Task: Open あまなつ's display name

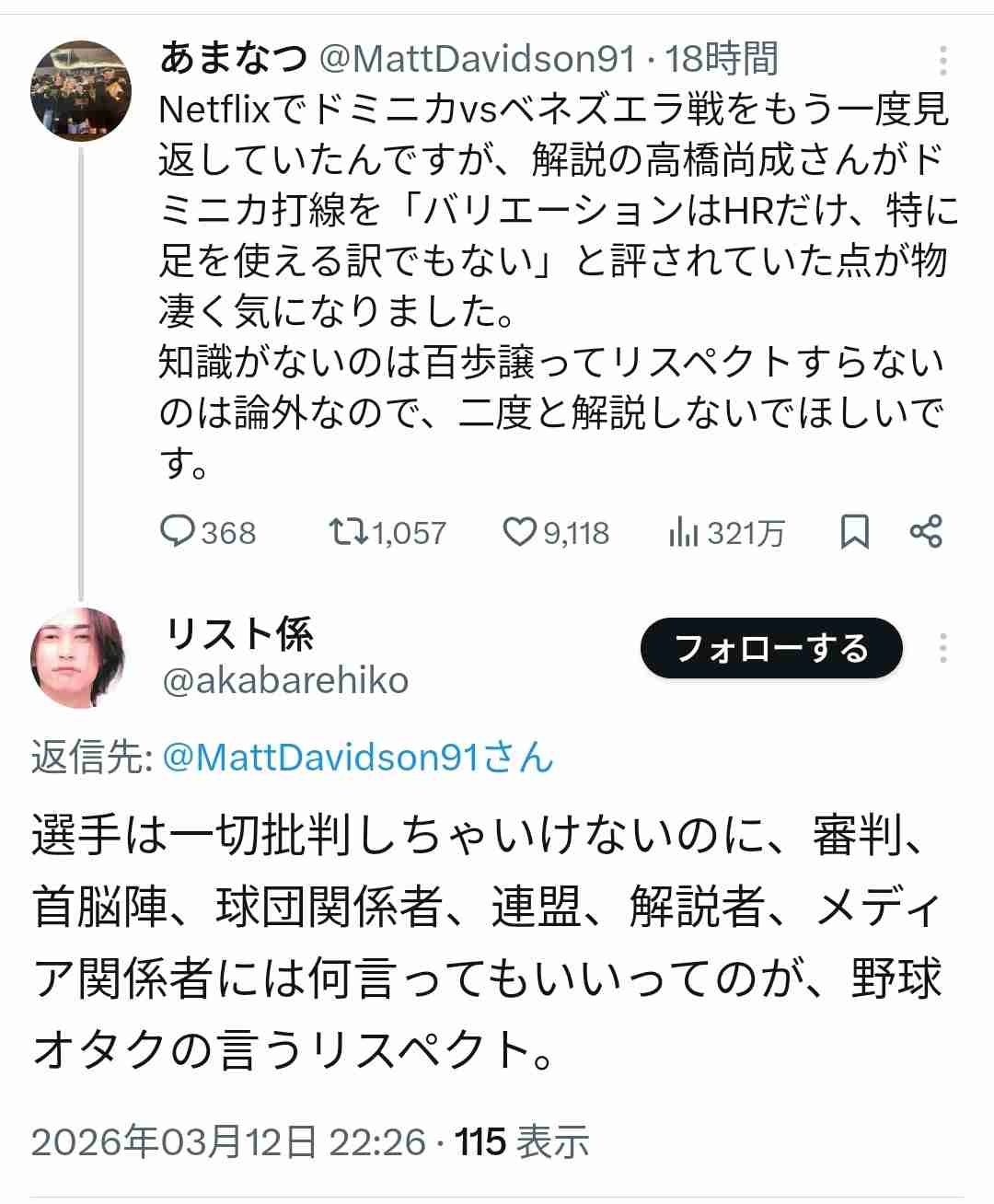Action: [233, 59]
